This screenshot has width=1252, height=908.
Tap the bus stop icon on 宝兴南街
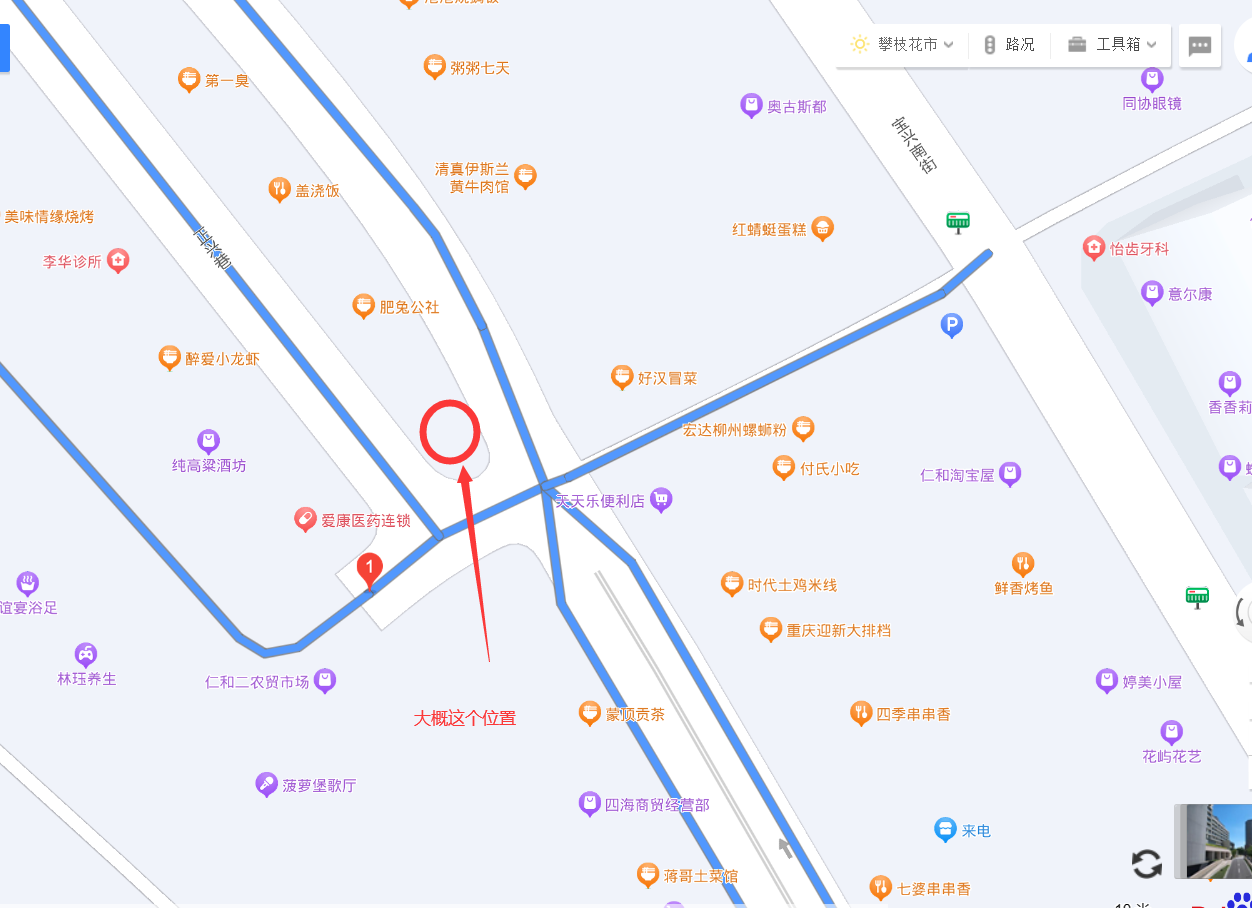click(x=958, y=221)
